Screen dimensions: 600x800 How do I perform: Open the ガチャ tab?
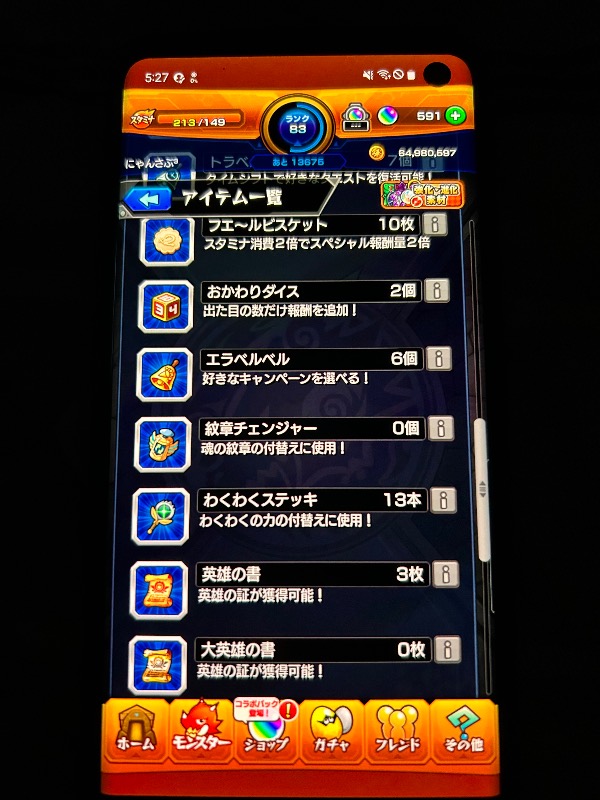(x=331, y=731)
